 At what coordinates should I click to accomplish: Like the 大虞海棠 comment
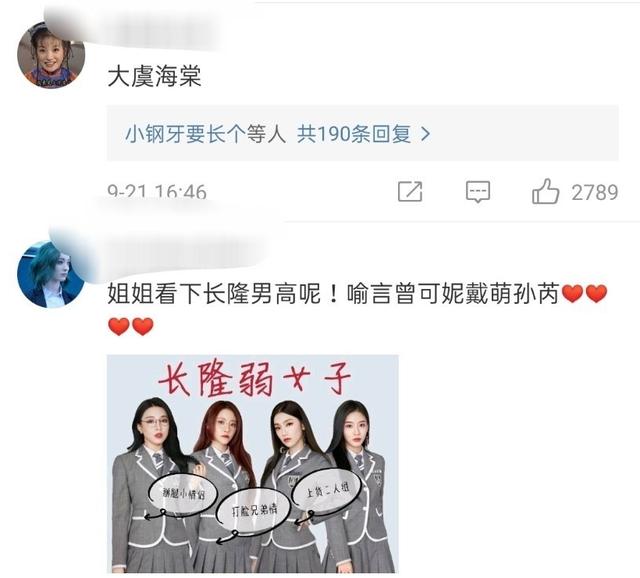coord(546,191)
